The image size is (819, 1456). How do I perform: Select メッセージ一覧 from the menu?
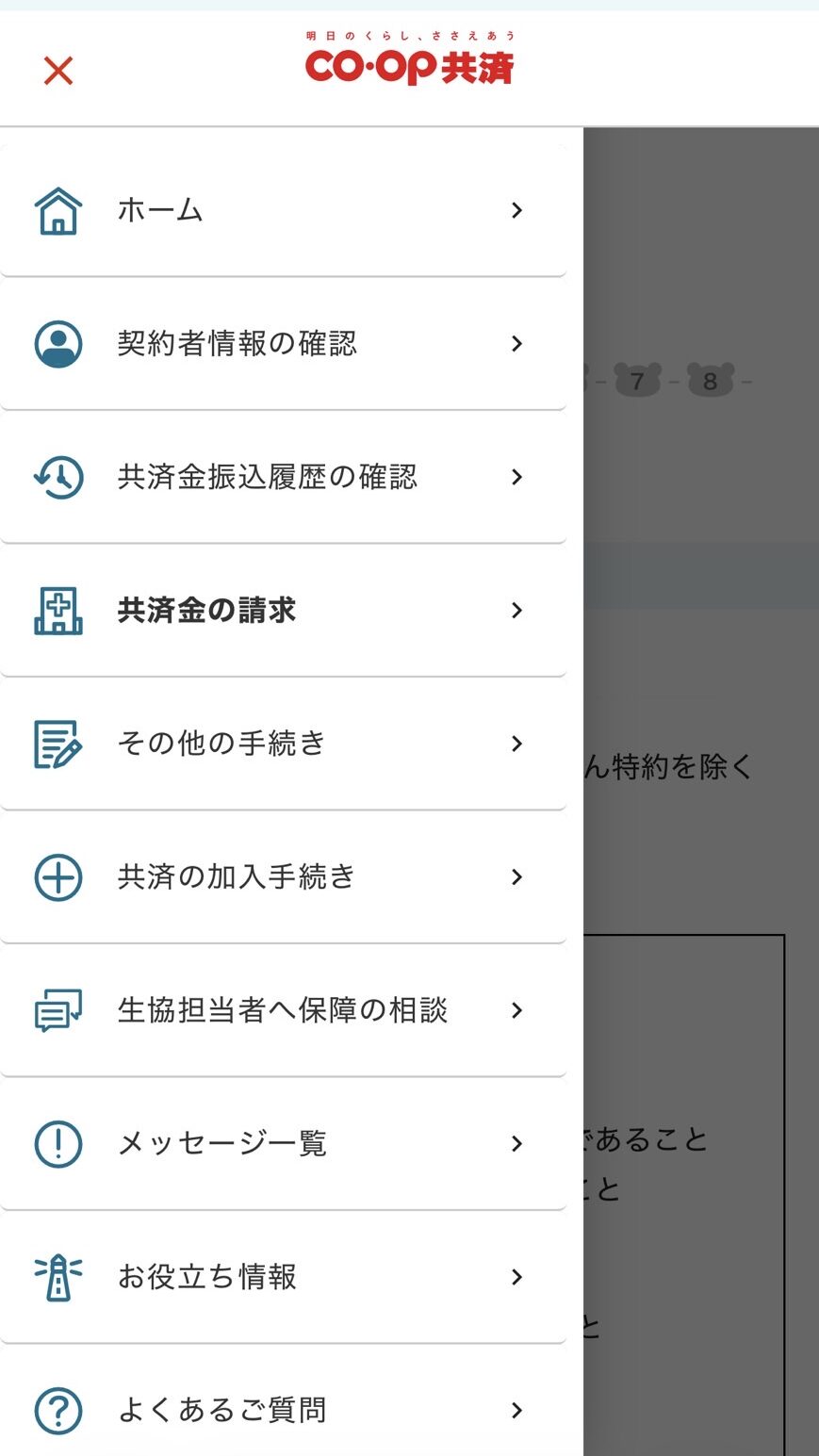click(221, 1144)
